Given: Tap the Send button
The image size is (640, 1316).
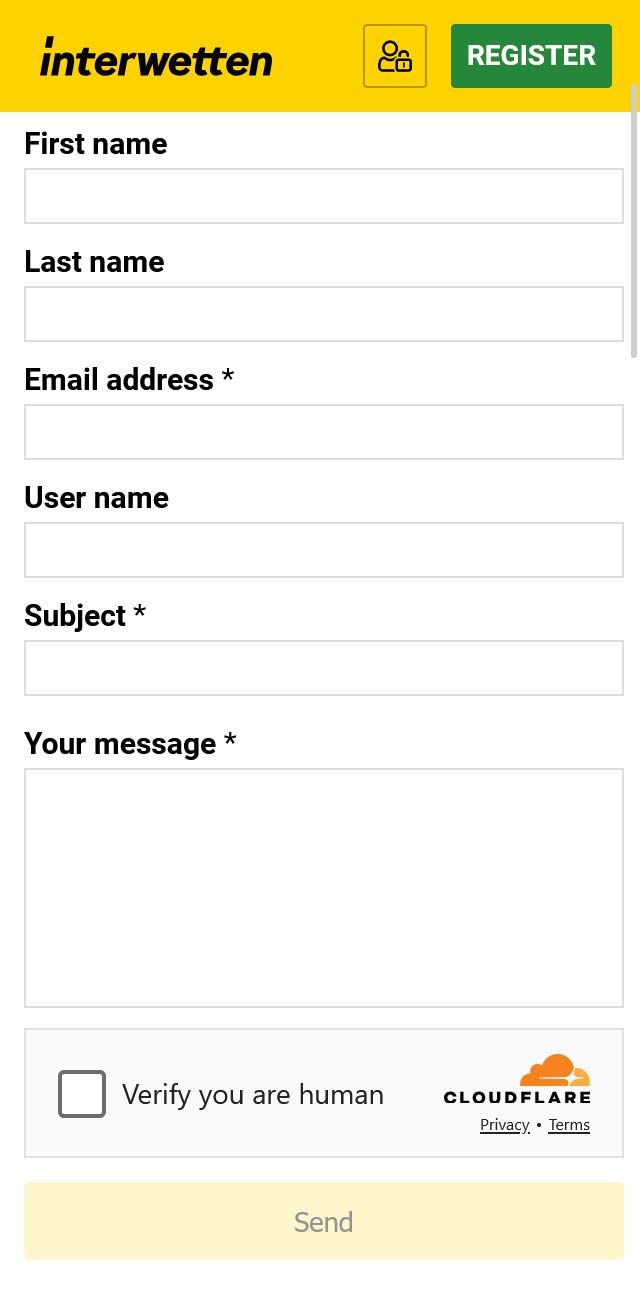Looking at the screenshot, I should point(323,1221).
